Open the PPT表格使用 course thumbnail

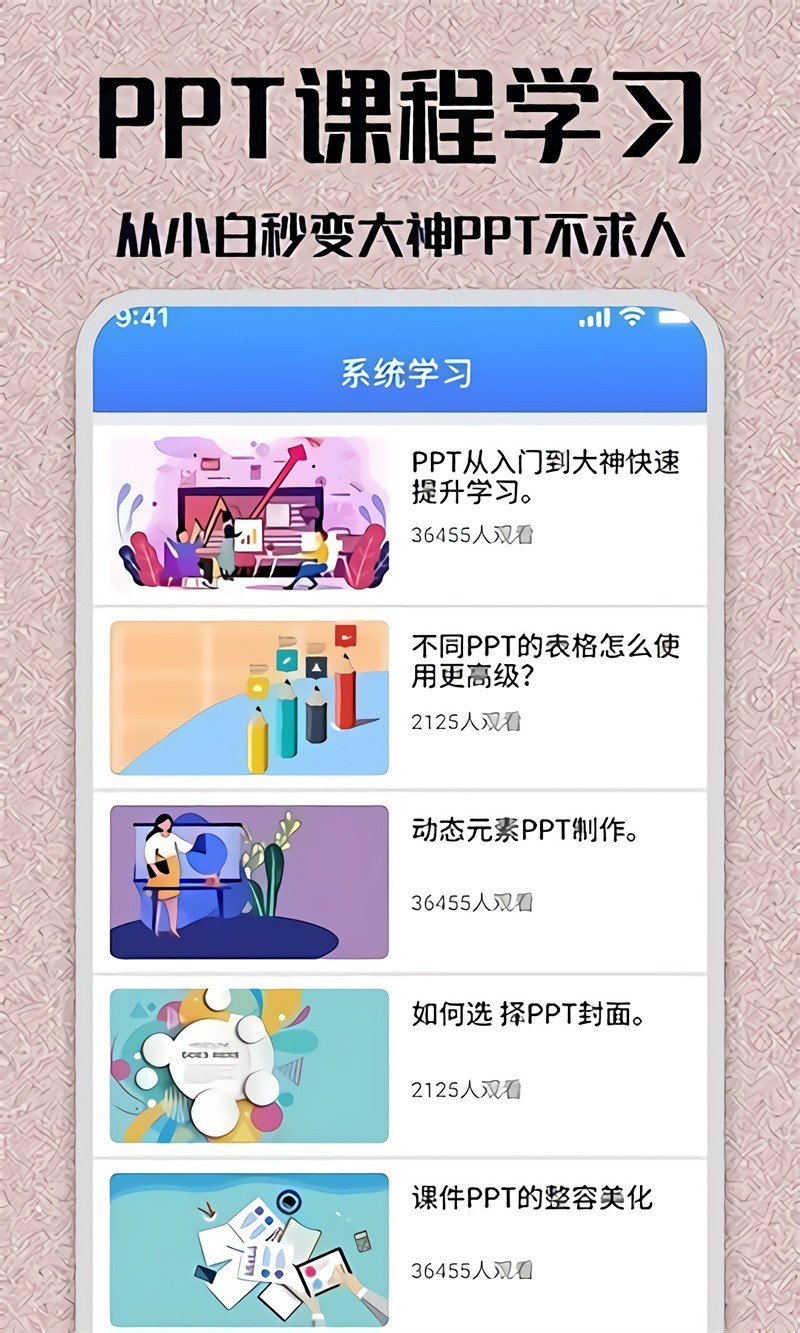[x=247, y=697]
